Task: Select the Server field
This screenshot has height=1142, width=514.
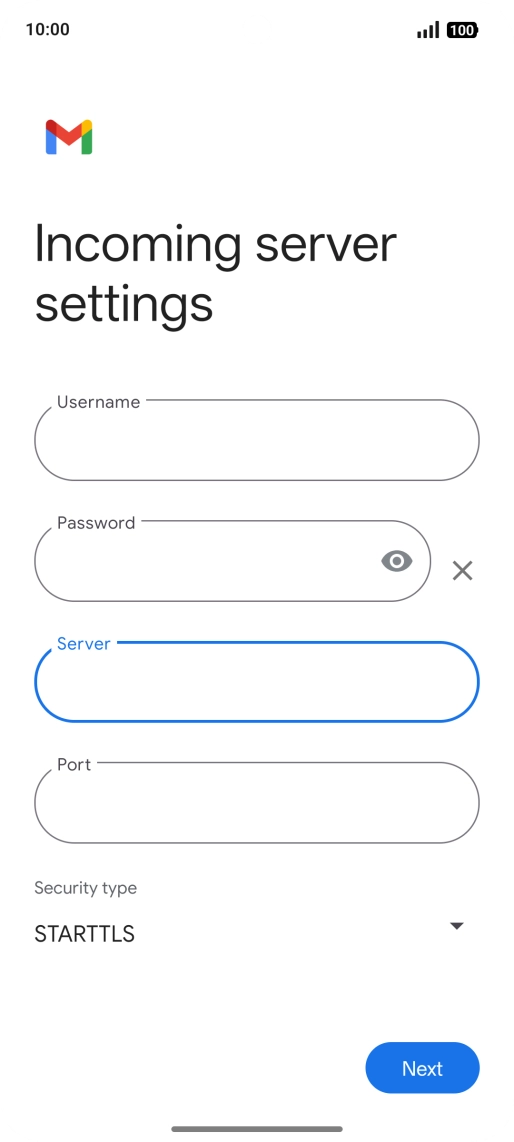Action: (x=256, y=682)
